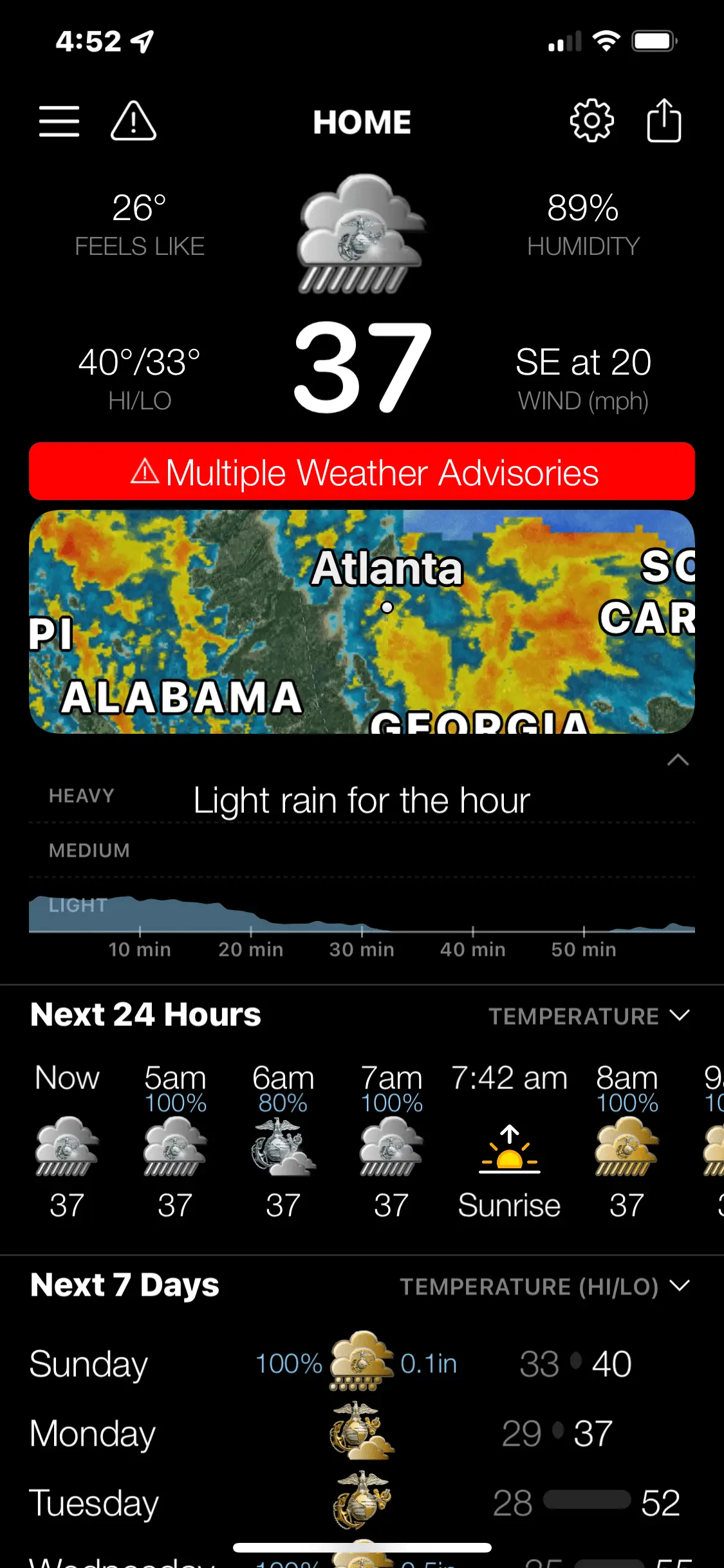Open the hamburger menu
Image resolution: width=724 pixels, height=1568 pixels.
tap(59, 121)
